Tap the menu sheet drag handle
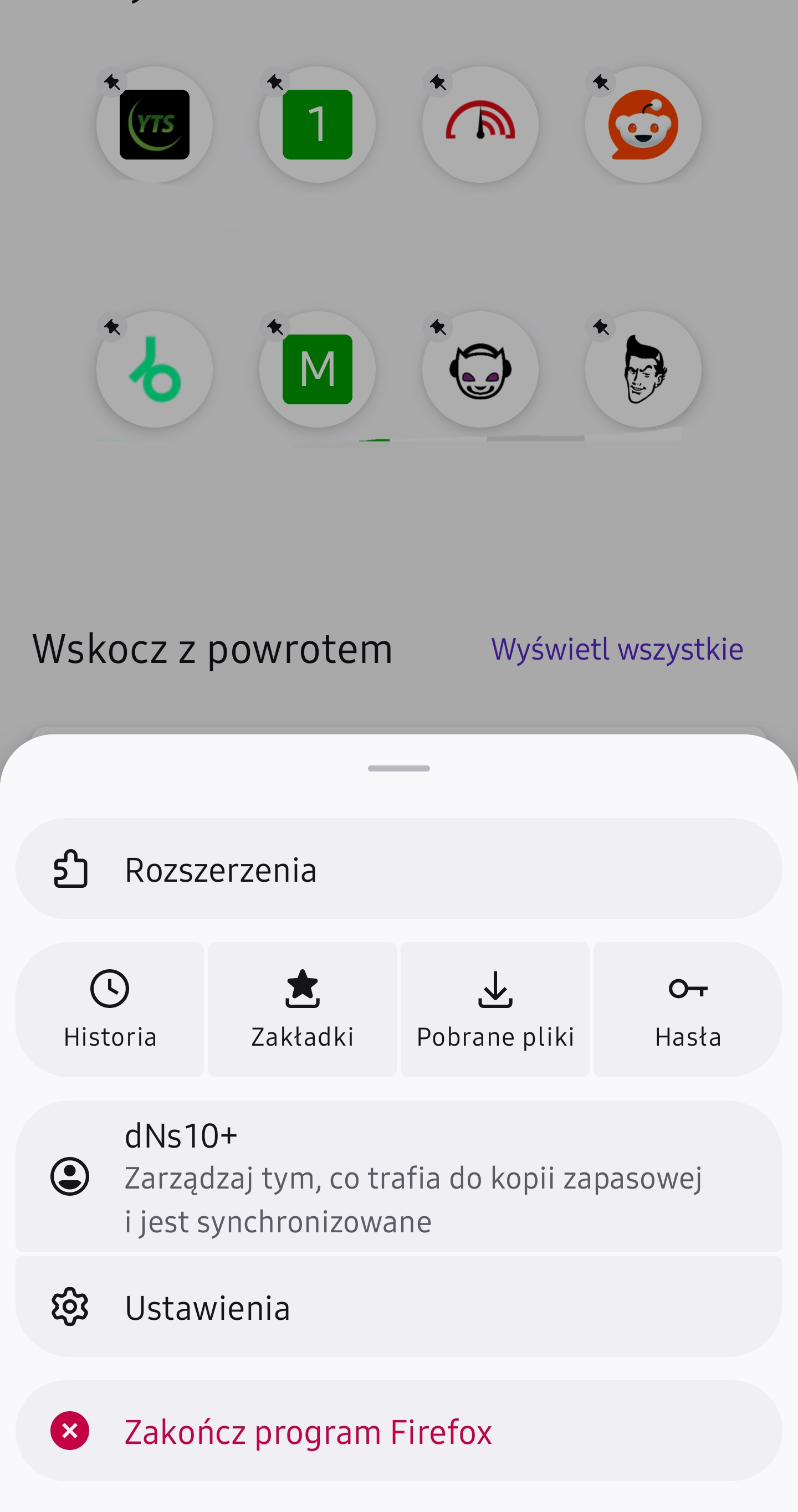 pyautogui.click(x=398, y=768)
